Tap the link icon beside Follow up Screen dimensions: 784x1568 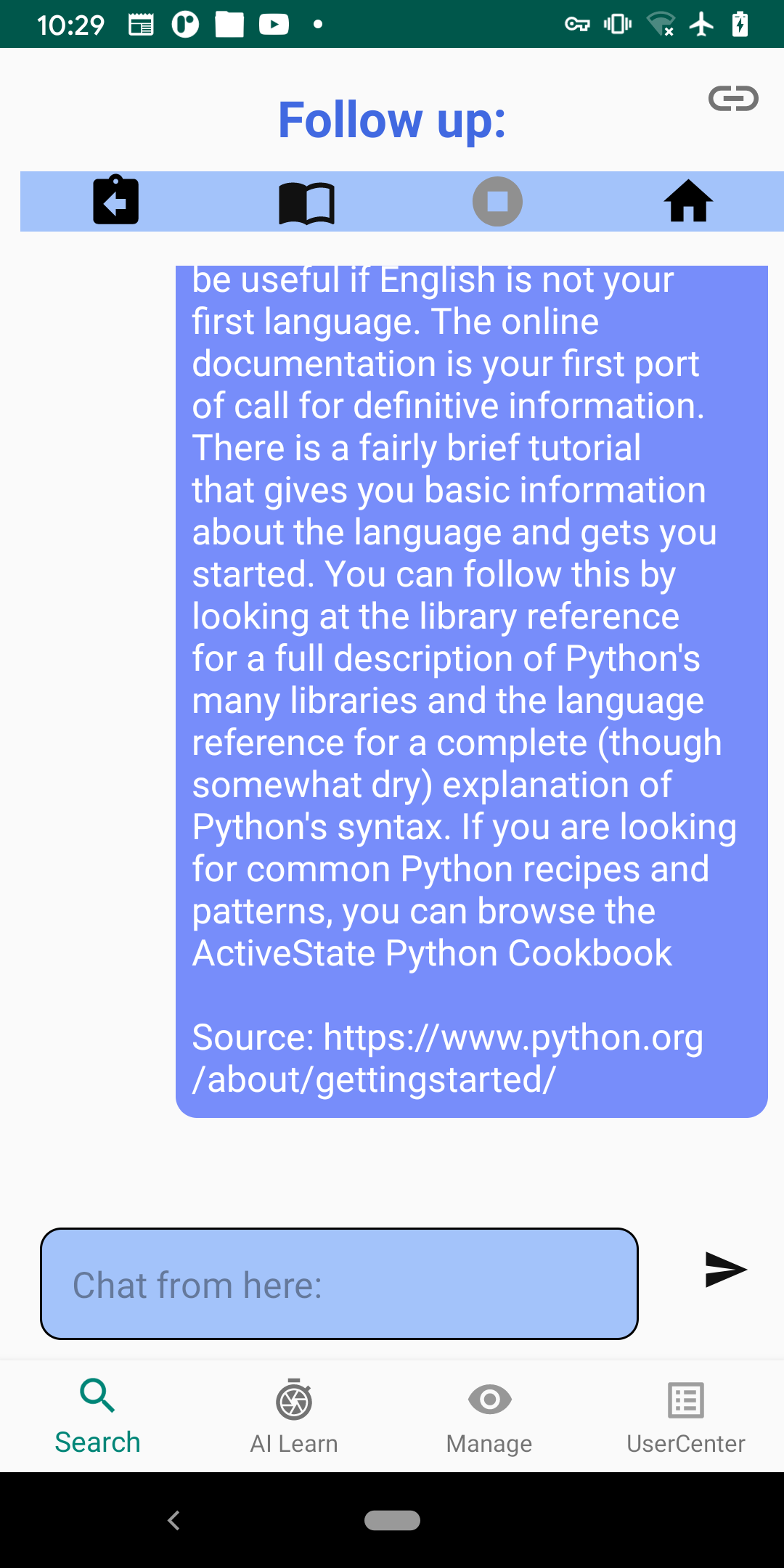[733, 98]
